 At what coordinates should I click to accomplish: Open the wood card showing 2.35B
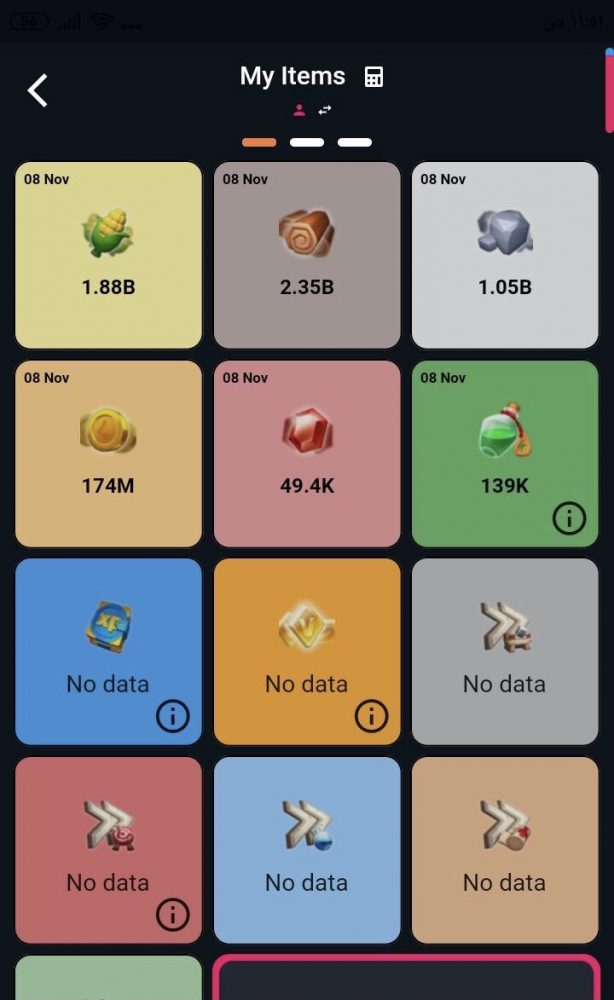tap(306, 255)
